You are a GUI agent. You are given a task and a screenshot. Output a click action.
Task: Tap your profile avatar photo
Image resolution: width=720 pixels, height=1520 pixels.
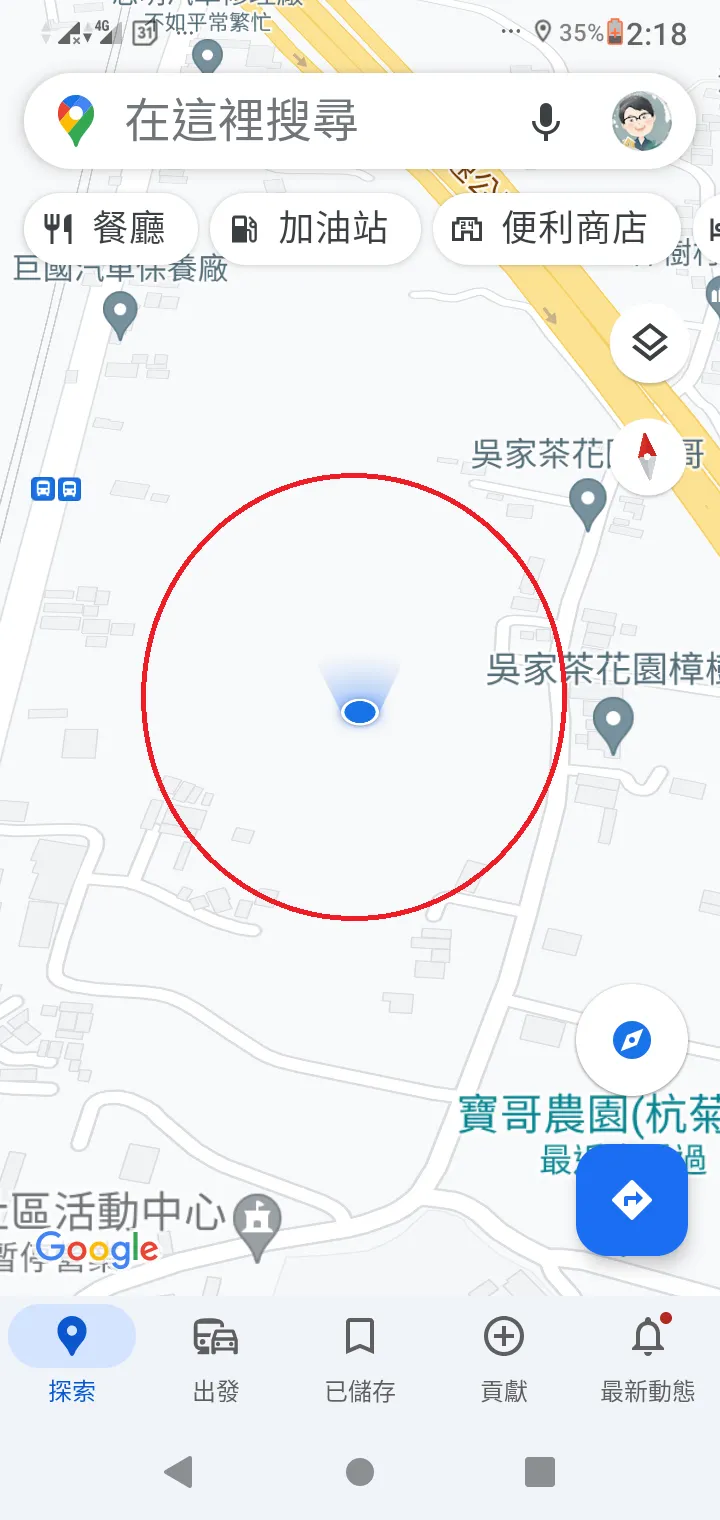pyautogui.click(x=641, y=120)
